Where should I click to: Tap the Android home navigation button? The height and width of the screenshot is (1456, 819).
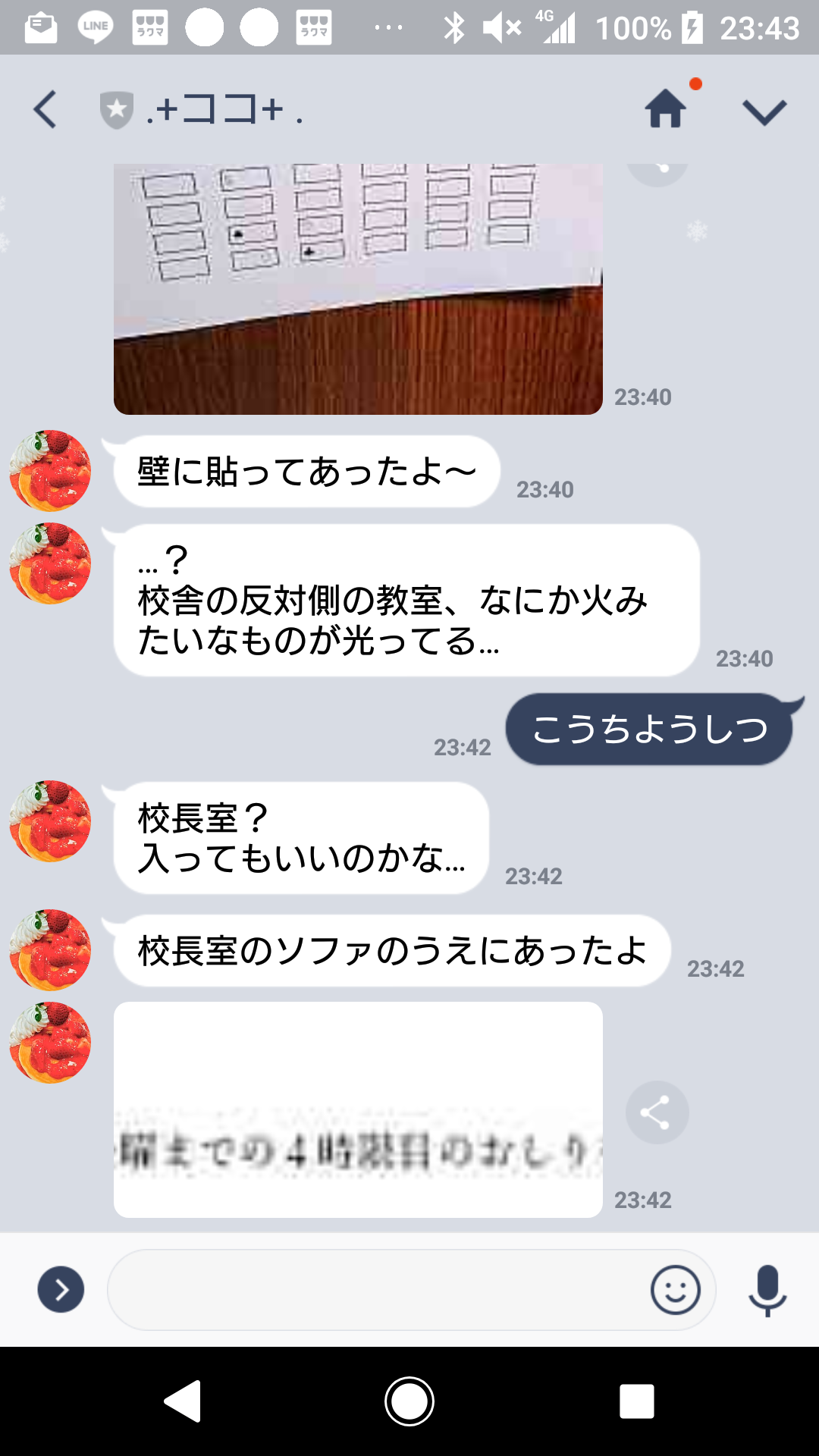pyautogui.click(x=409, y=1401)
